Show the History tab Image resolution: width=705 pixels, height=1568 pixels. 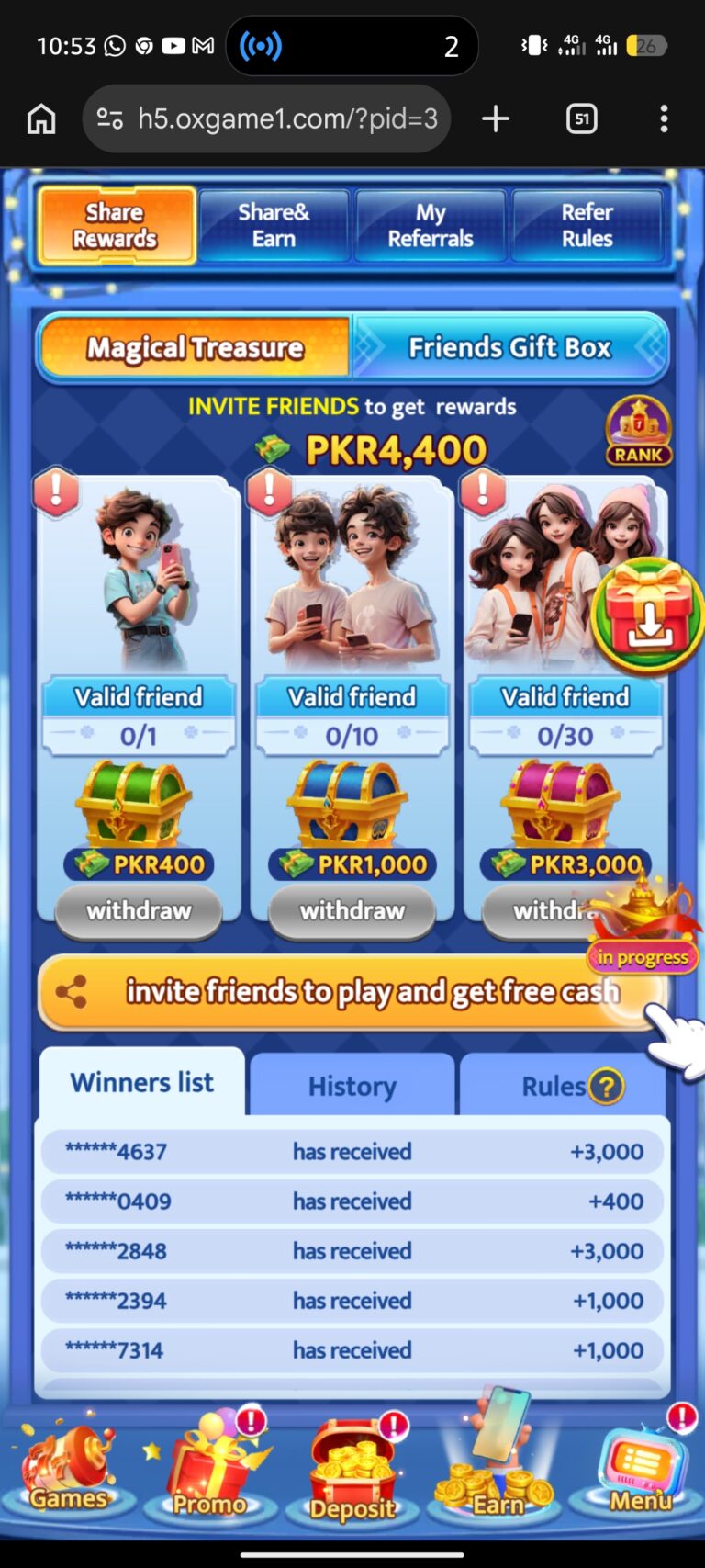point(352,1086)
